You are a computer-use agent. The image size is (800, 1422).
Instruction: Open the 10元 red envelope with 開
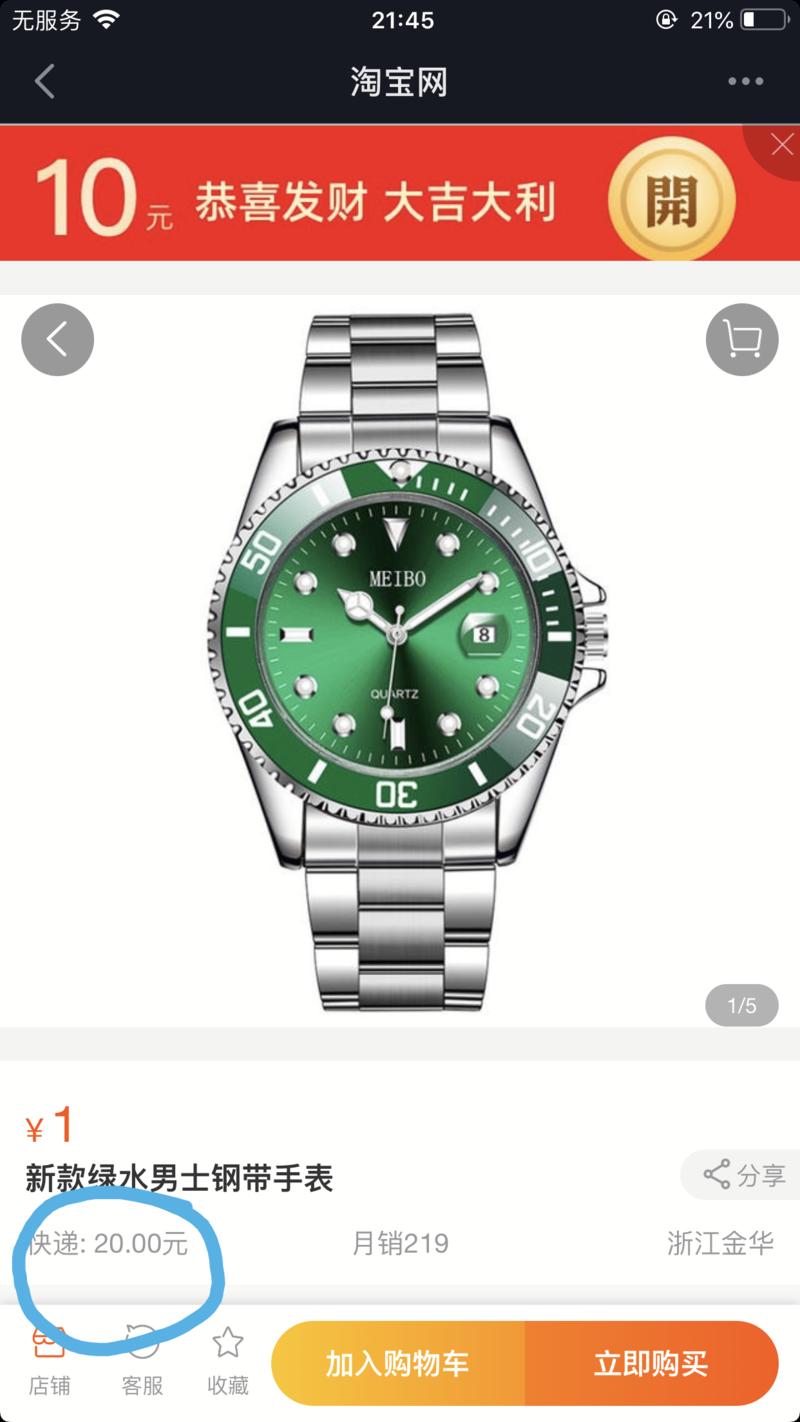[x=672, y=201]
